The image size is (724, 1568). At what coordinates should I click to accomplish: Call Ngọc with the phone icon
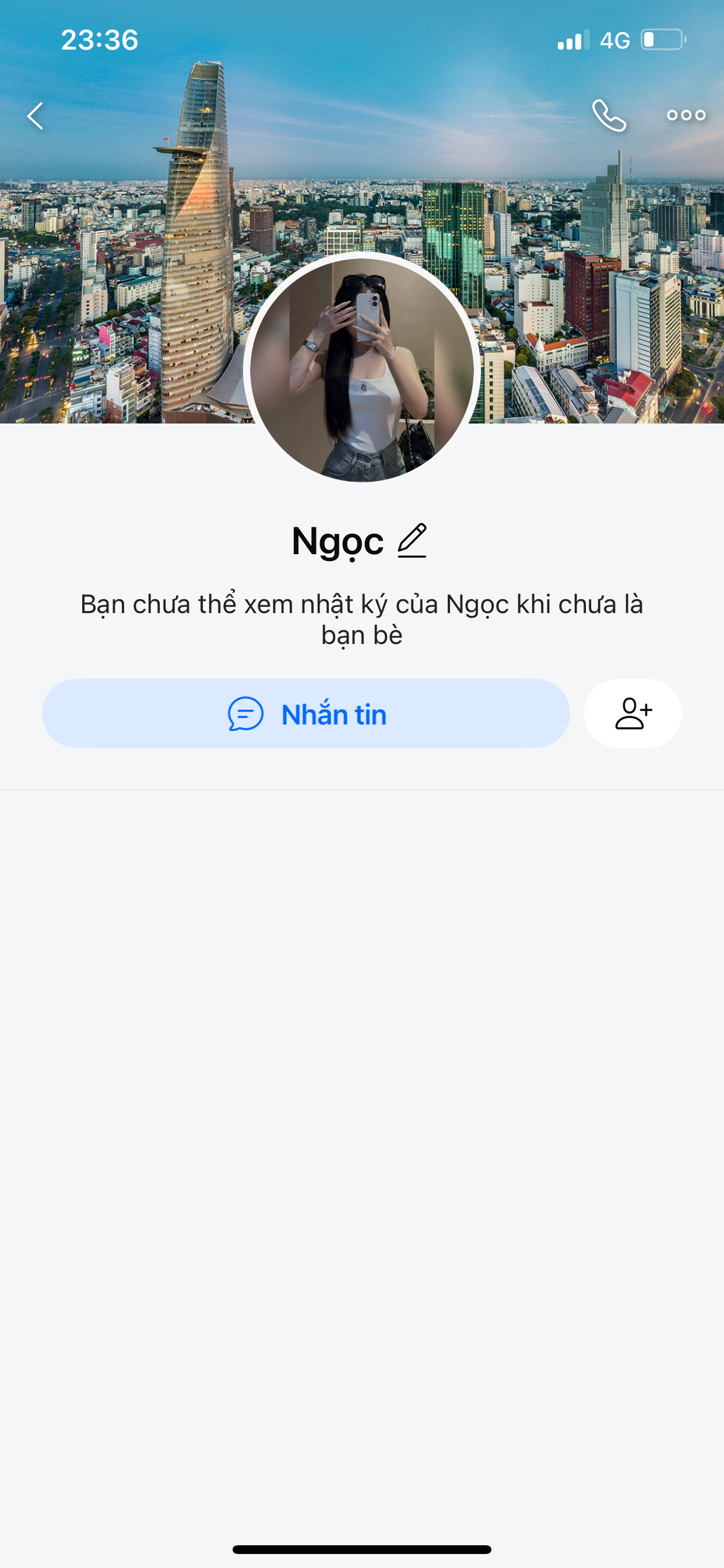pyautogui.click(x=609, y=116)
